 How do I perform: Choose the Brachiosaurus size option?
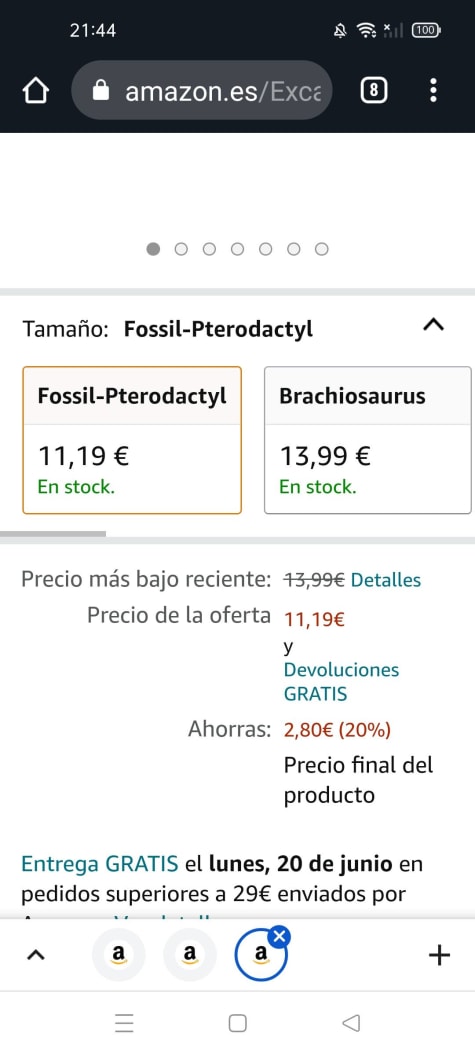click(x=368, y=440)
